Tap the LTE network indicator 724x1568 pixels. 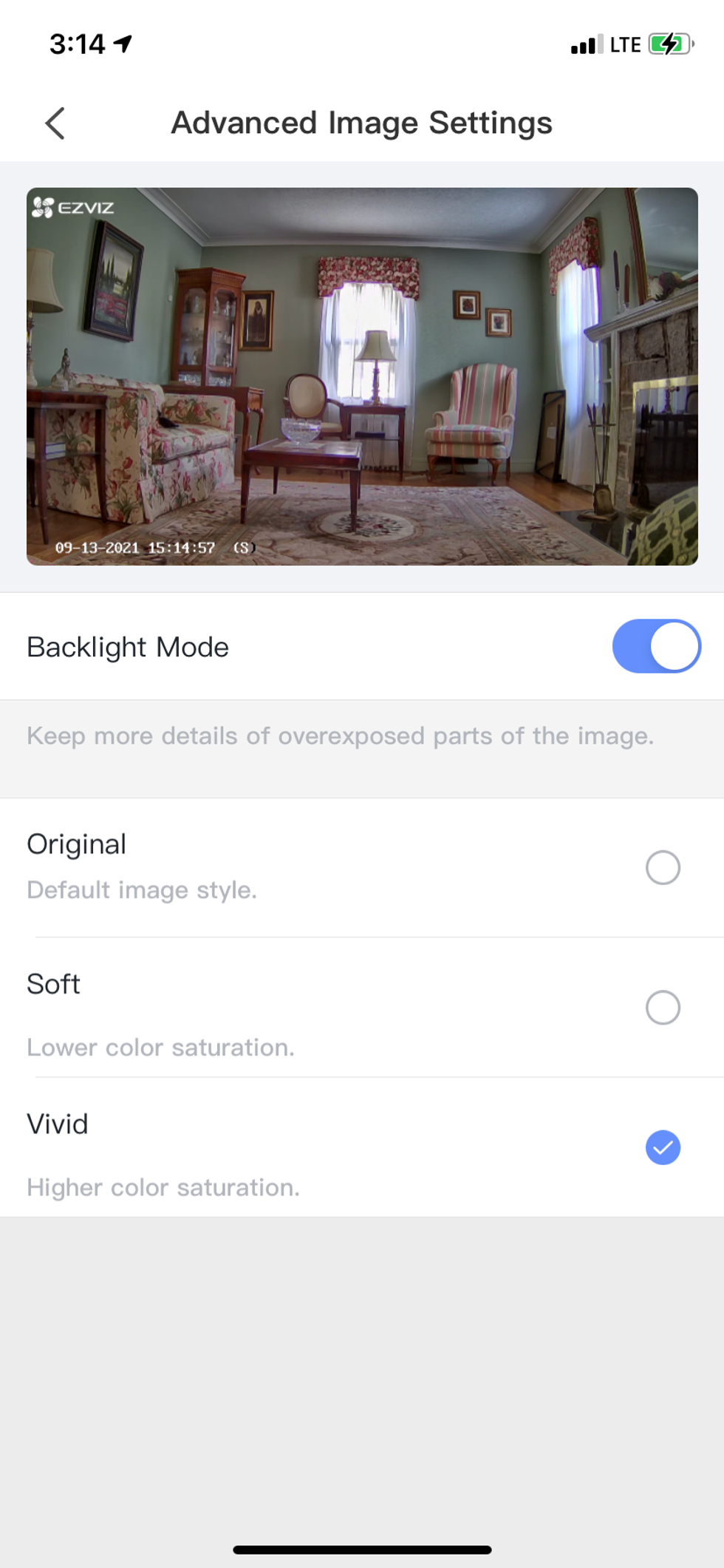(626, 44)
